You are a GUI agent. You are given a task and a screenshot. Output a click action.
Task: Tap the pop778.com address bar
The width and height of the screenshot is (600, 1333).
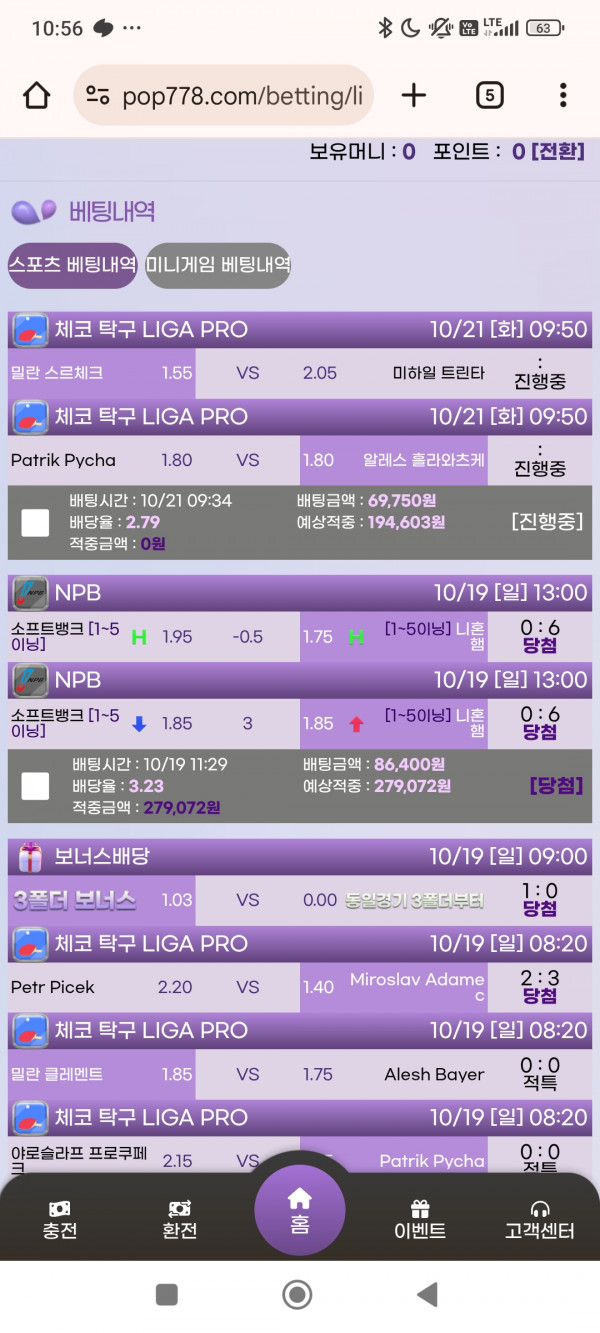point(224,96)
